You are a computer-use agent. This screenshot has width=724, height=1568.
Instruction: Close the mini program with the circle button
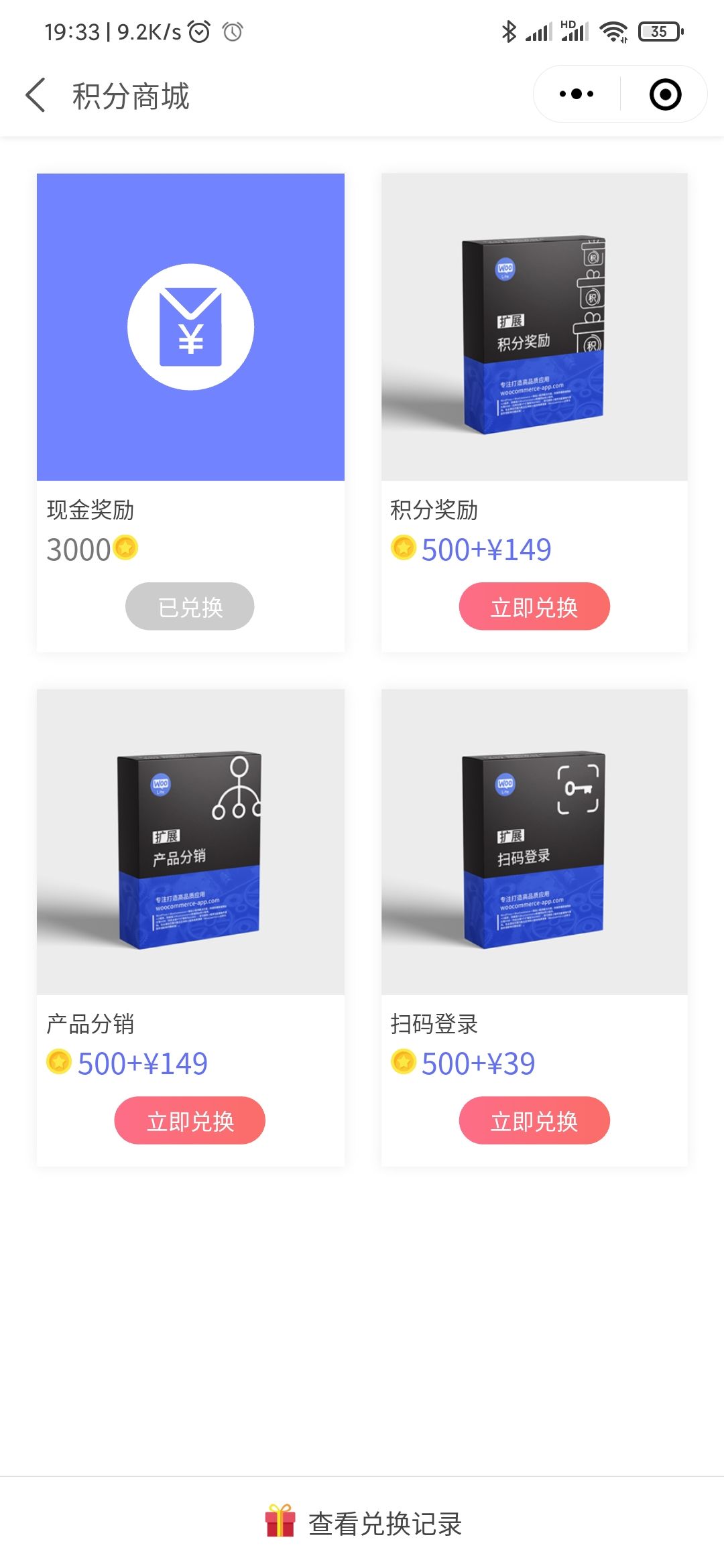pos(665,94)
